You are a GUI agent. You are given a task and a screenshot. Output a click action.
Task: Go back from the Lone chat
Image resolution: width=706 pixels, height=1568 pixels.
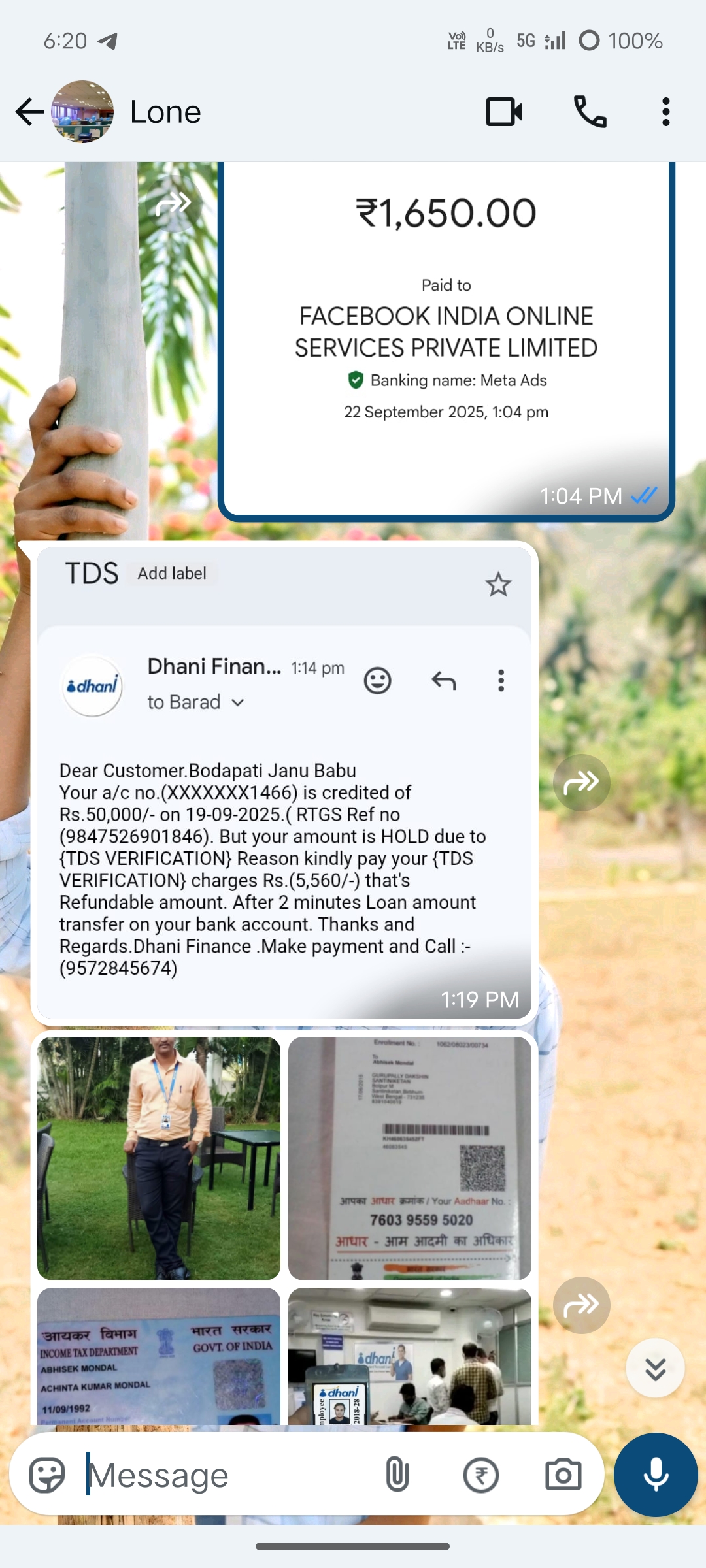click(29, 112)
